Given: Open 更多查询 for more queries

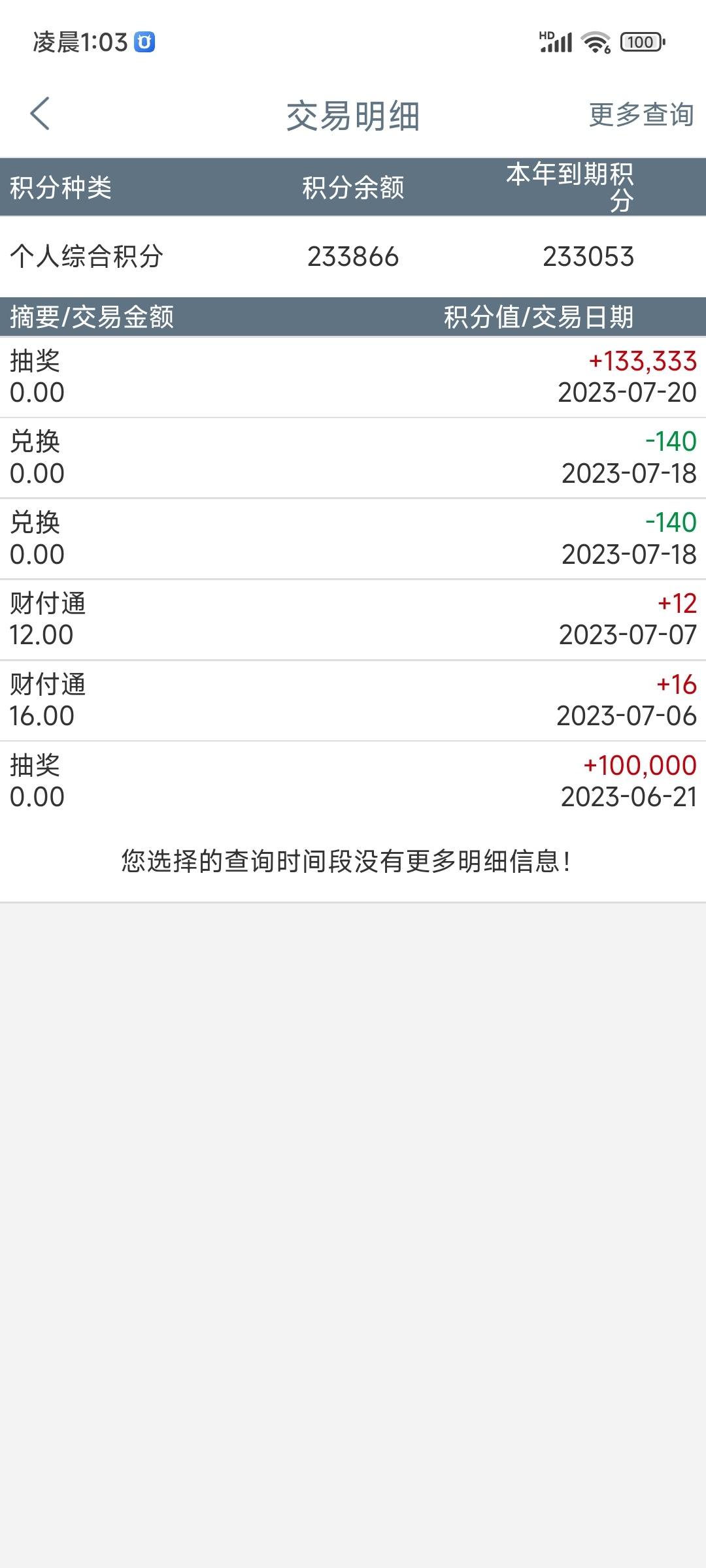Looking at the screenshot, I should click(641, 115).
